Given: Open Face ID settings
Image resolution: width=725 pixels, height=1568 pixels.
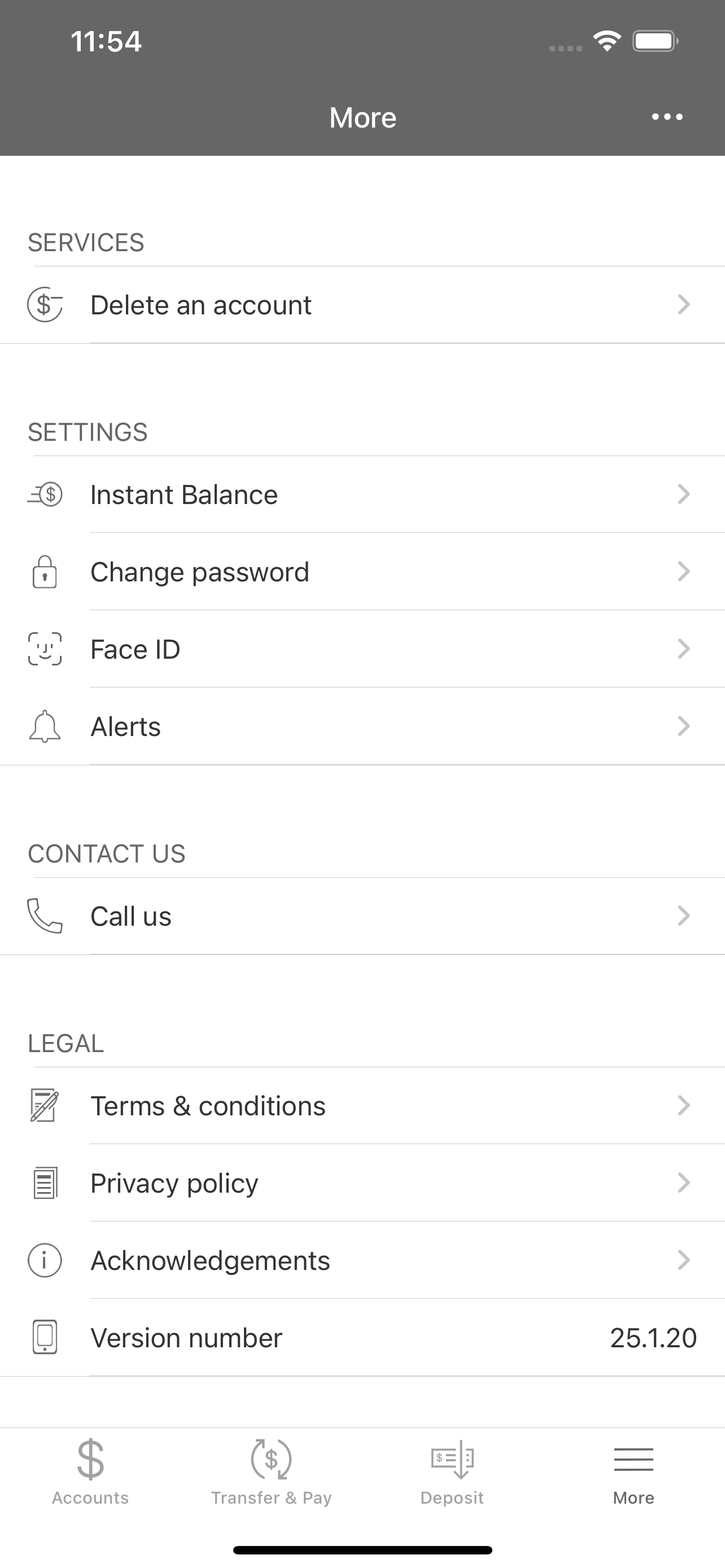Looking at the screenshot, I should tap(362, 649).
